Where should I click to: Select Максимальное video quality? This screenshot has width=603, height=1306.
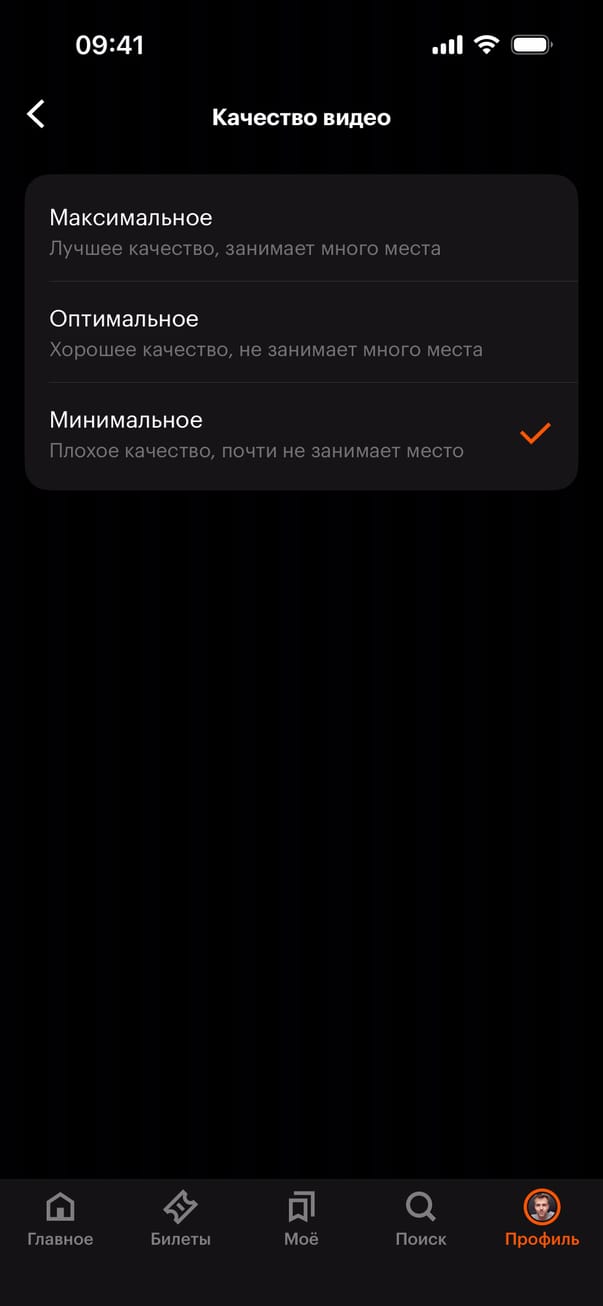[300, 231]
